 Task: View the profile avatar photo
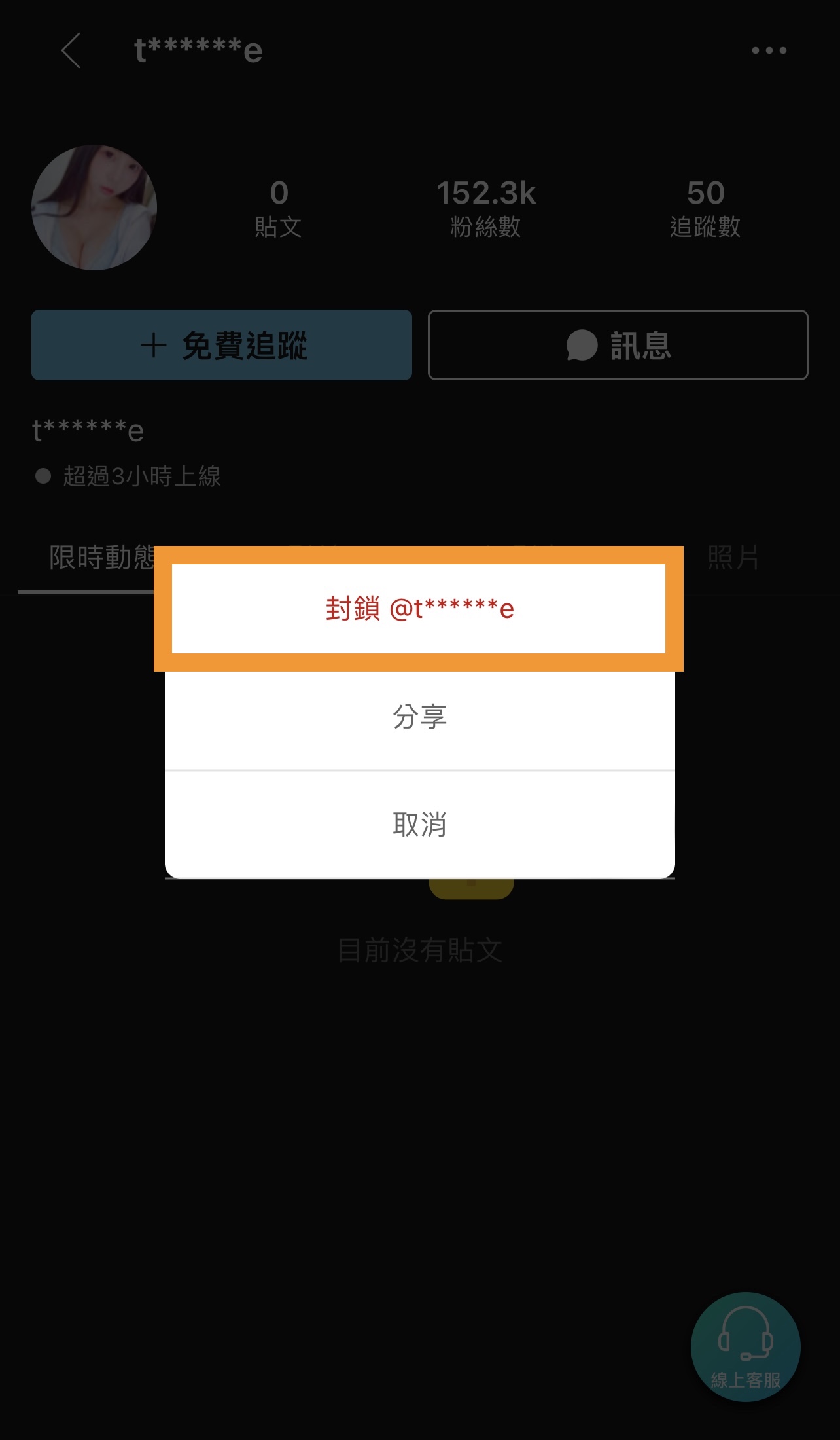click(x=94, y=207)
